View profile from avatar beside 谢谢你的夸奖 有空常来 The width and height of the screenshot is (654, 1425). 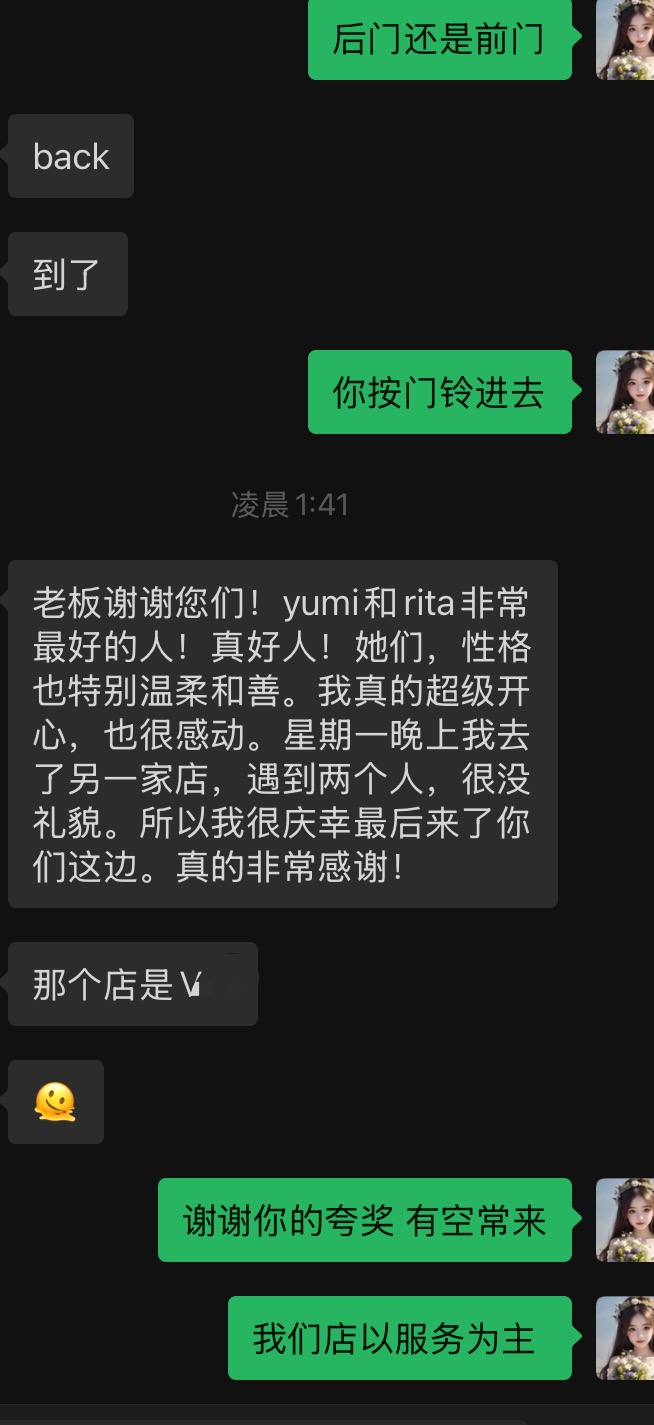click(626, 1220)
